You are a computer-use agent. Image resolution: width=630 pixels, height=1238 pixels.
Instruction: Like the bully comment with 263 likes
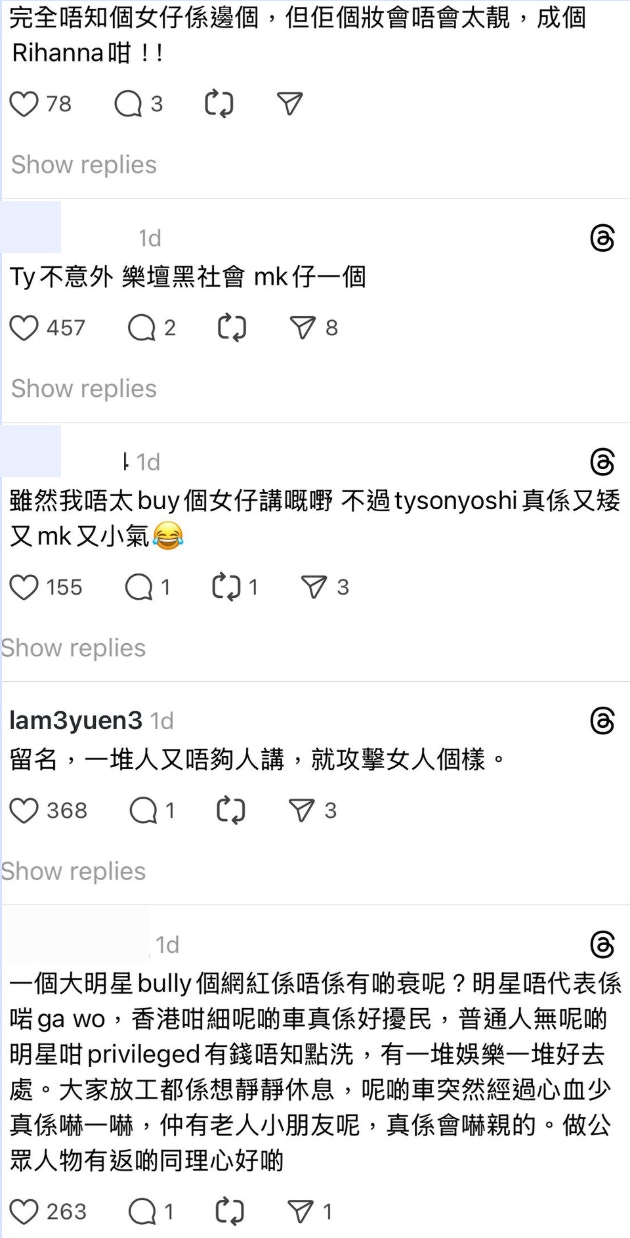[x=23, y=1212]
